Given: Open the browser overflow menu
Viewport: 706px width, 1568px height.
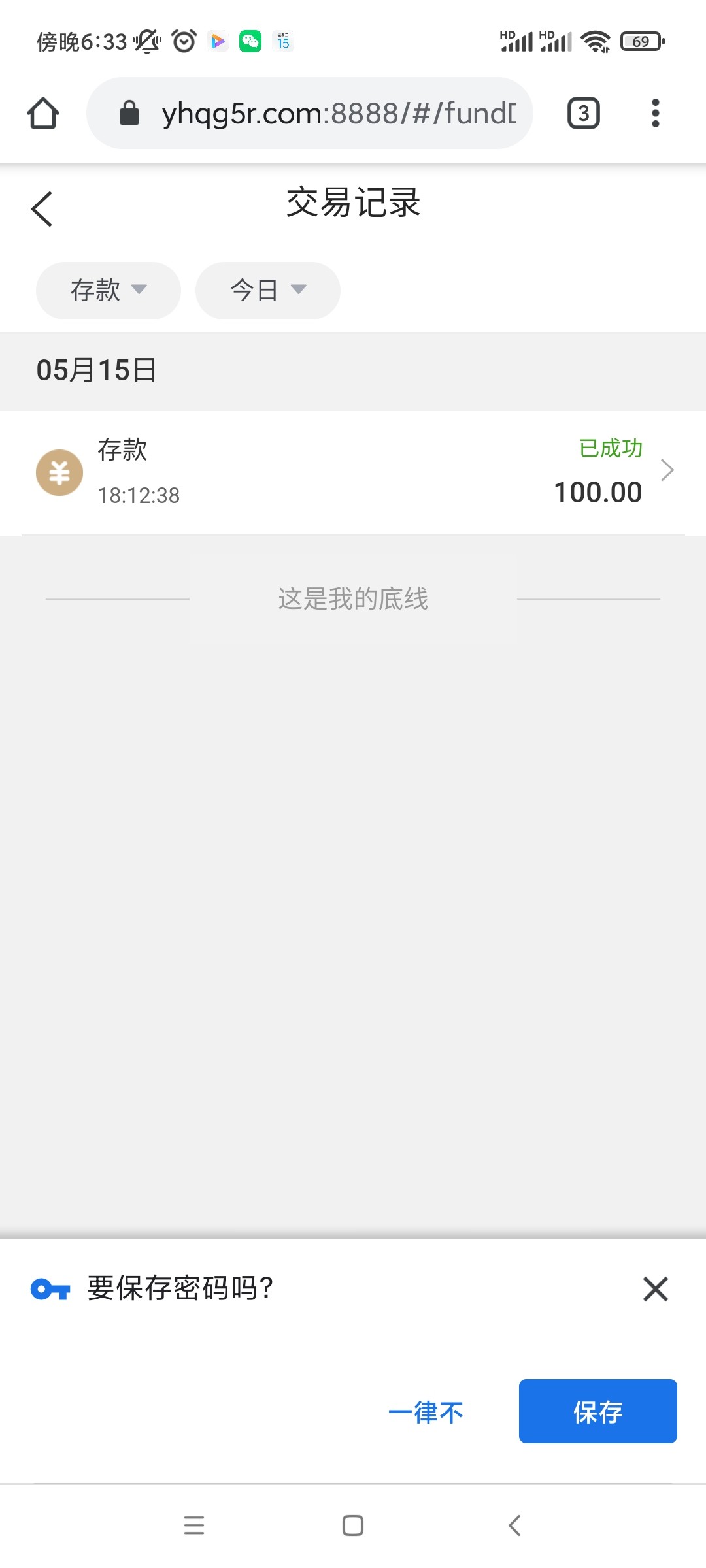Looking at the screenshot, I should point(655,114).
